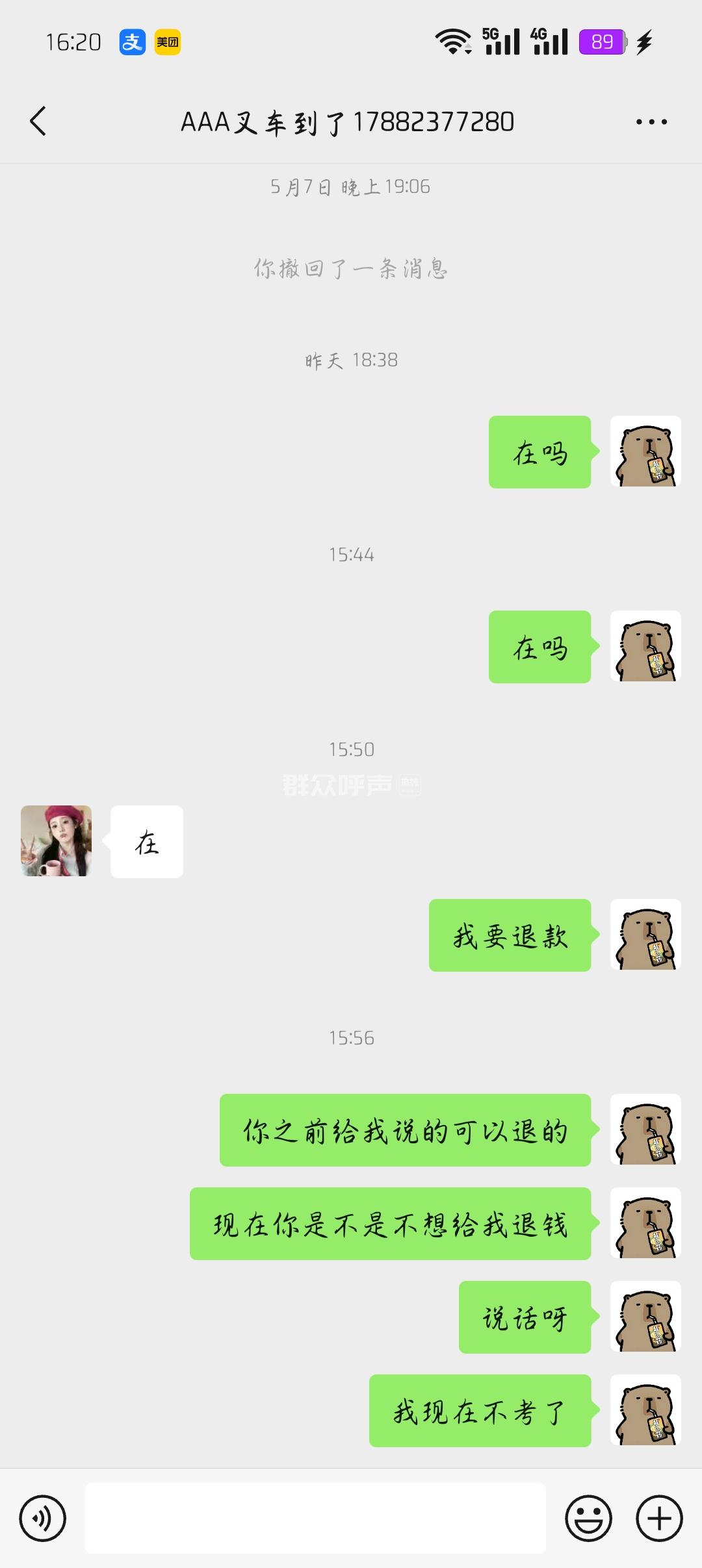Go back from the chat
The width and height of the screenshot is (702, 1568).
click(38, 121)
